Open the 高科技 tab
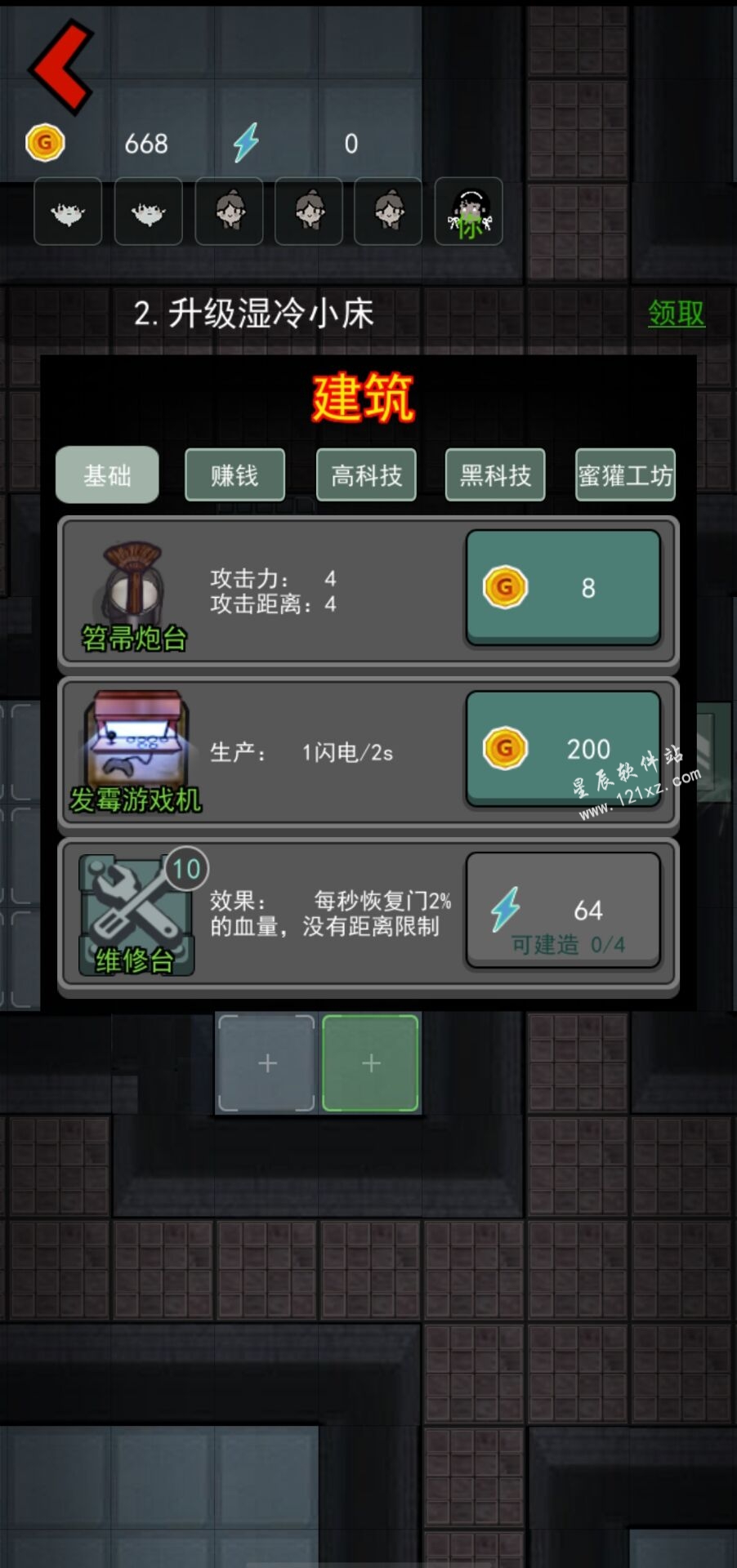737x1568 pixels. click(366, 474)
